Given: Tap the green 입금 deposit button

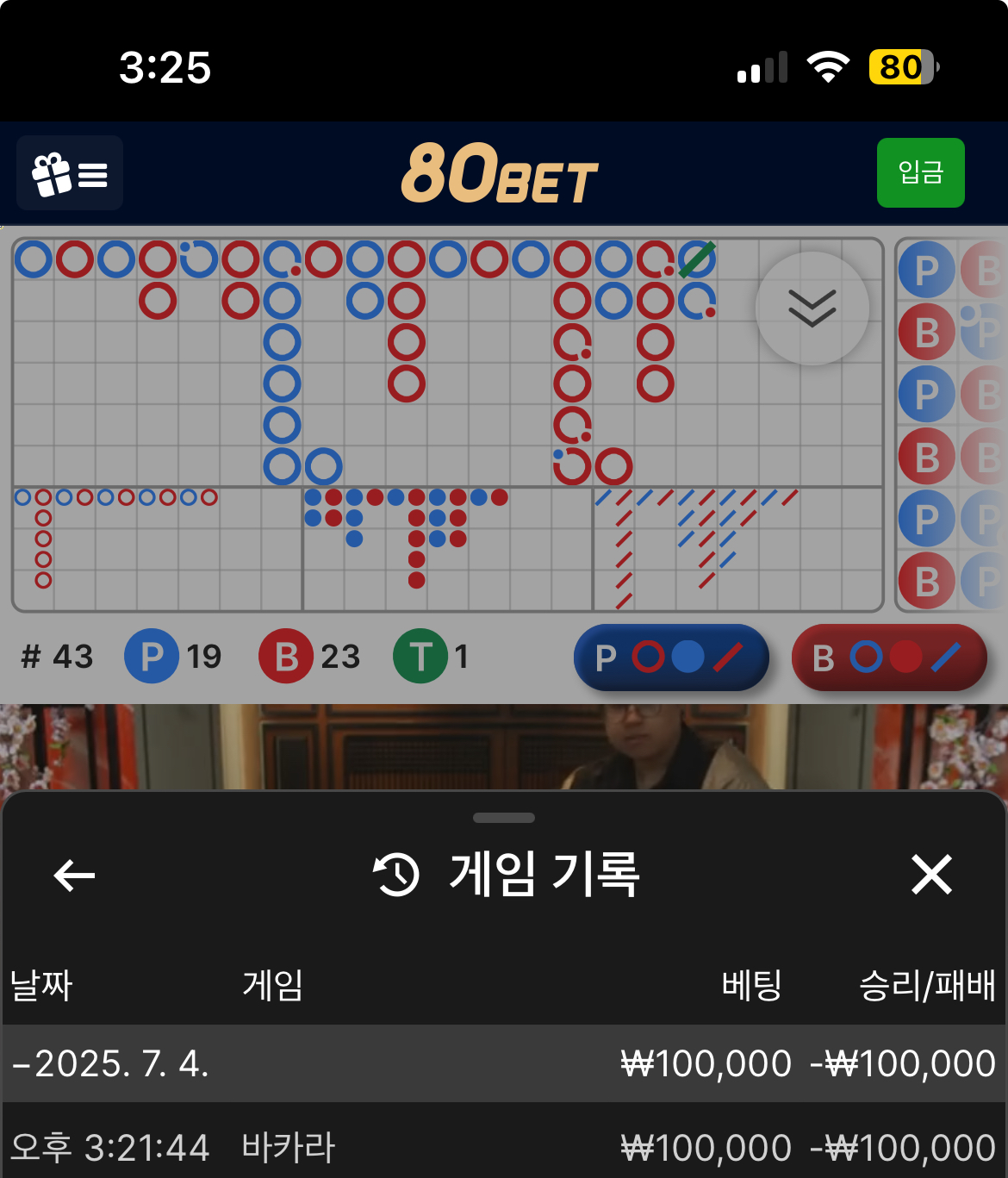Looking at the screenshot, I should point(920,172).
